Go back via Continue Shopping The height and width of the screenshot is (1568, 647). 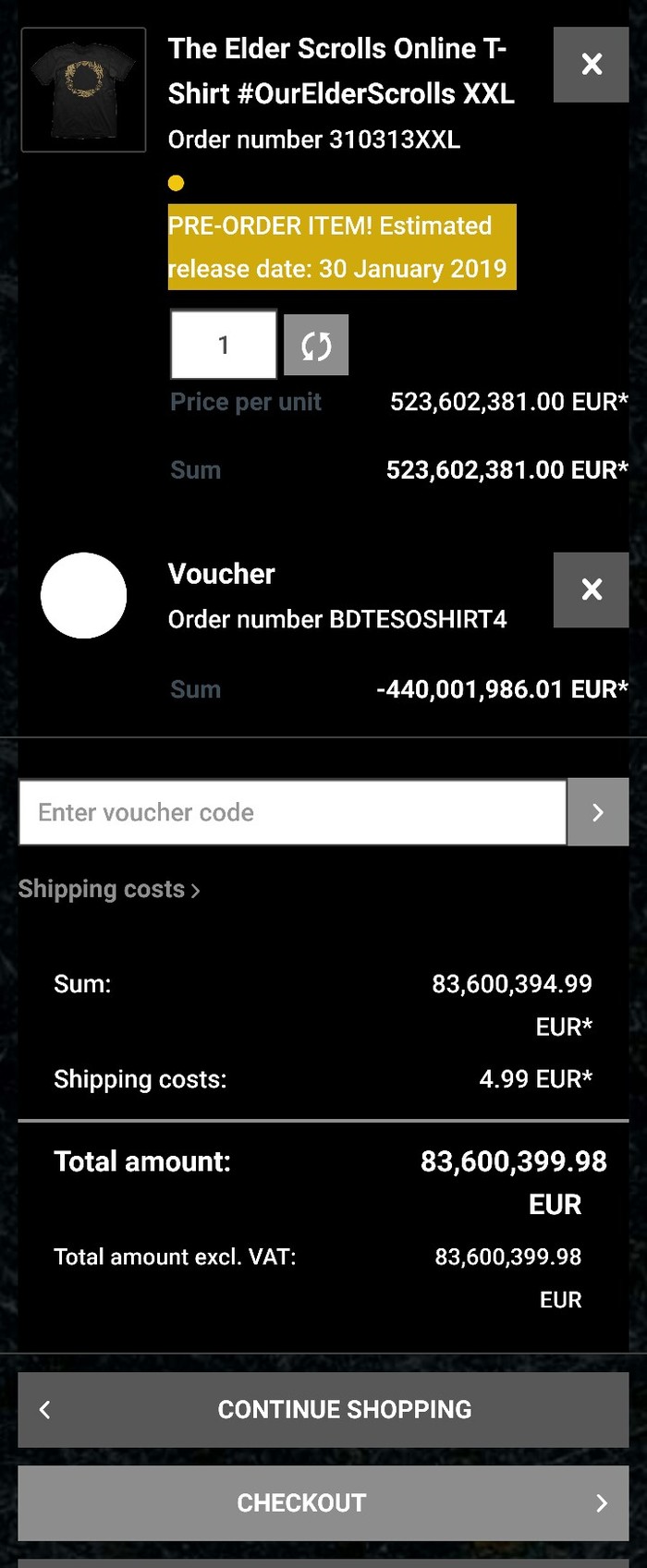[x=323, y=1409]
